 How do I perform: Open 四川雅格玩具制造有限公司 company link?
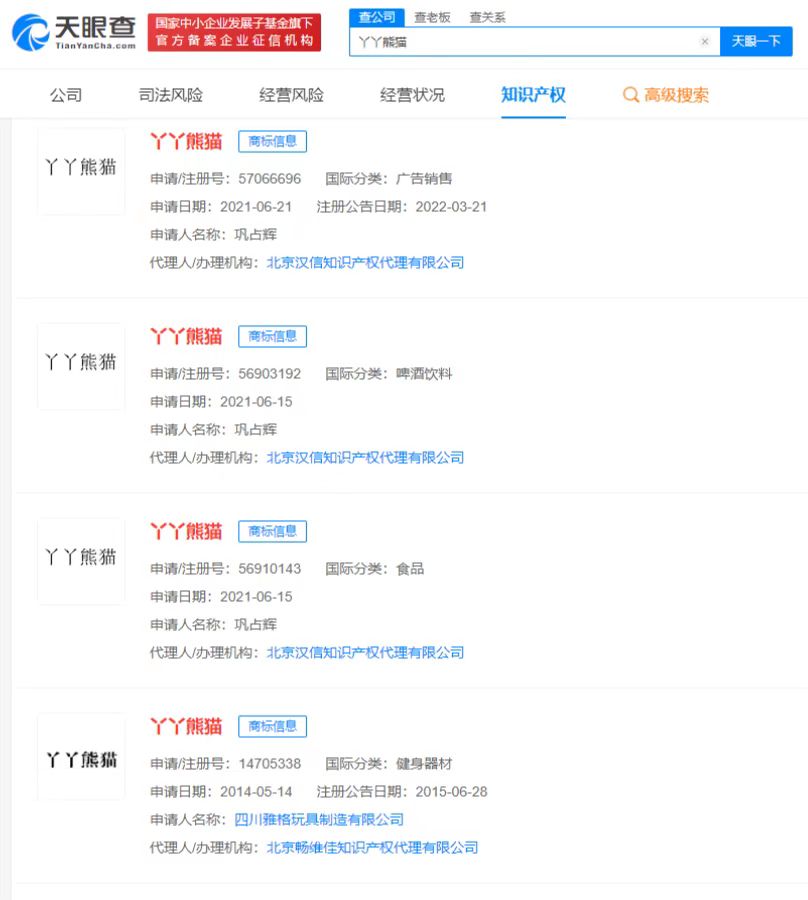tap(319, 819)
